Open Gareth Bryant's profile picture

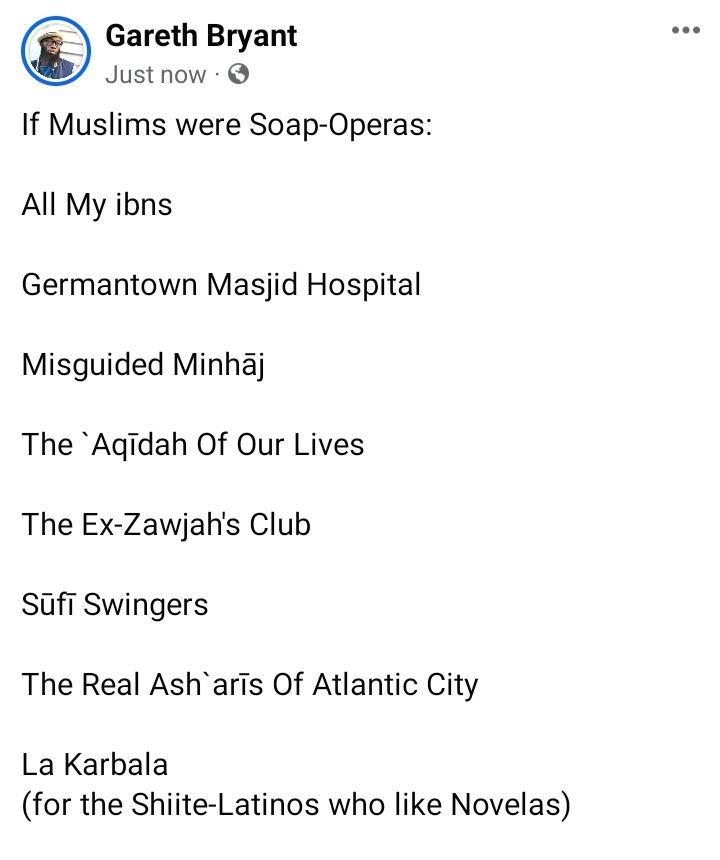point(55,53)
